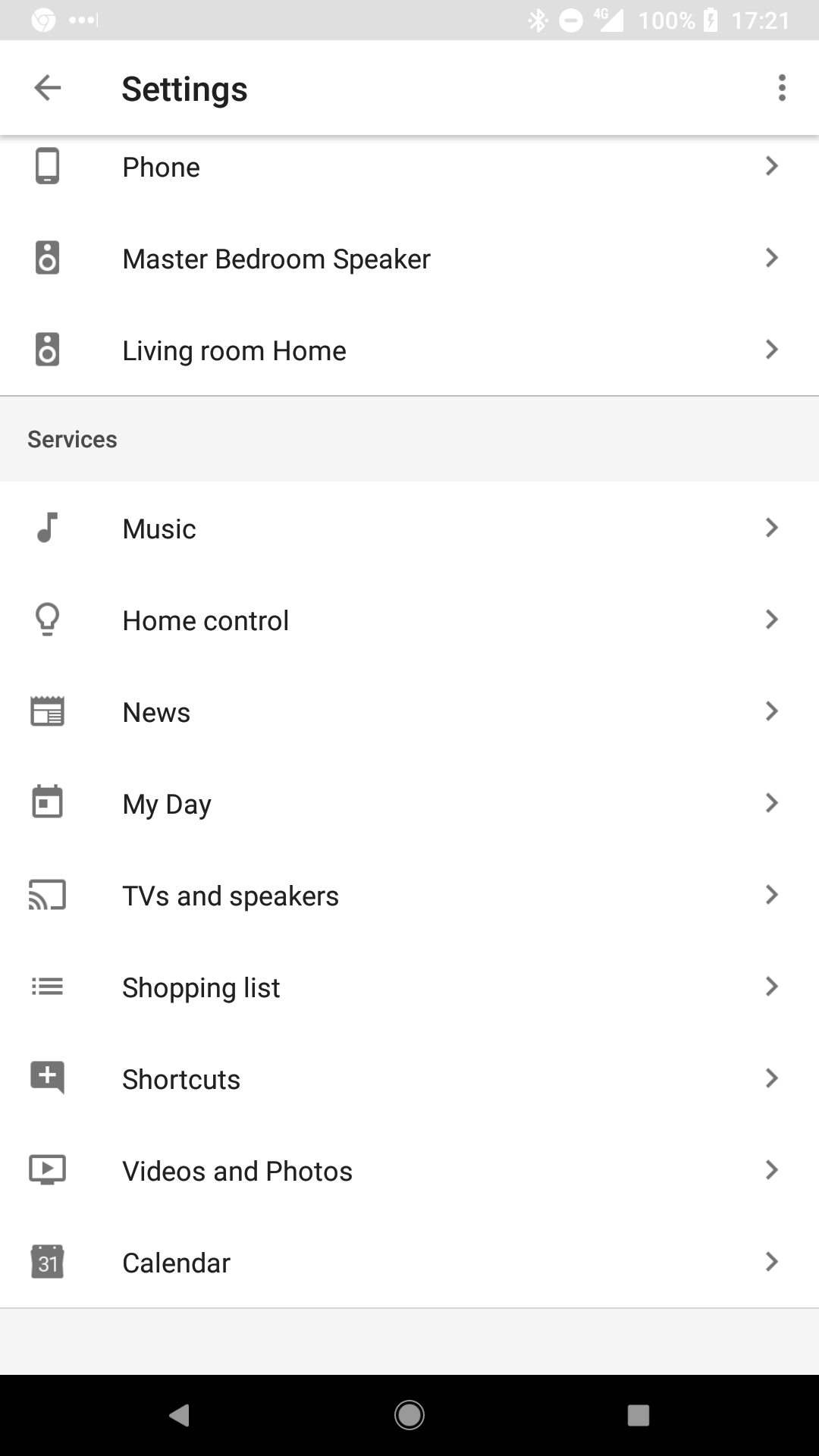Open My Day settings

(x=409, y=804)
